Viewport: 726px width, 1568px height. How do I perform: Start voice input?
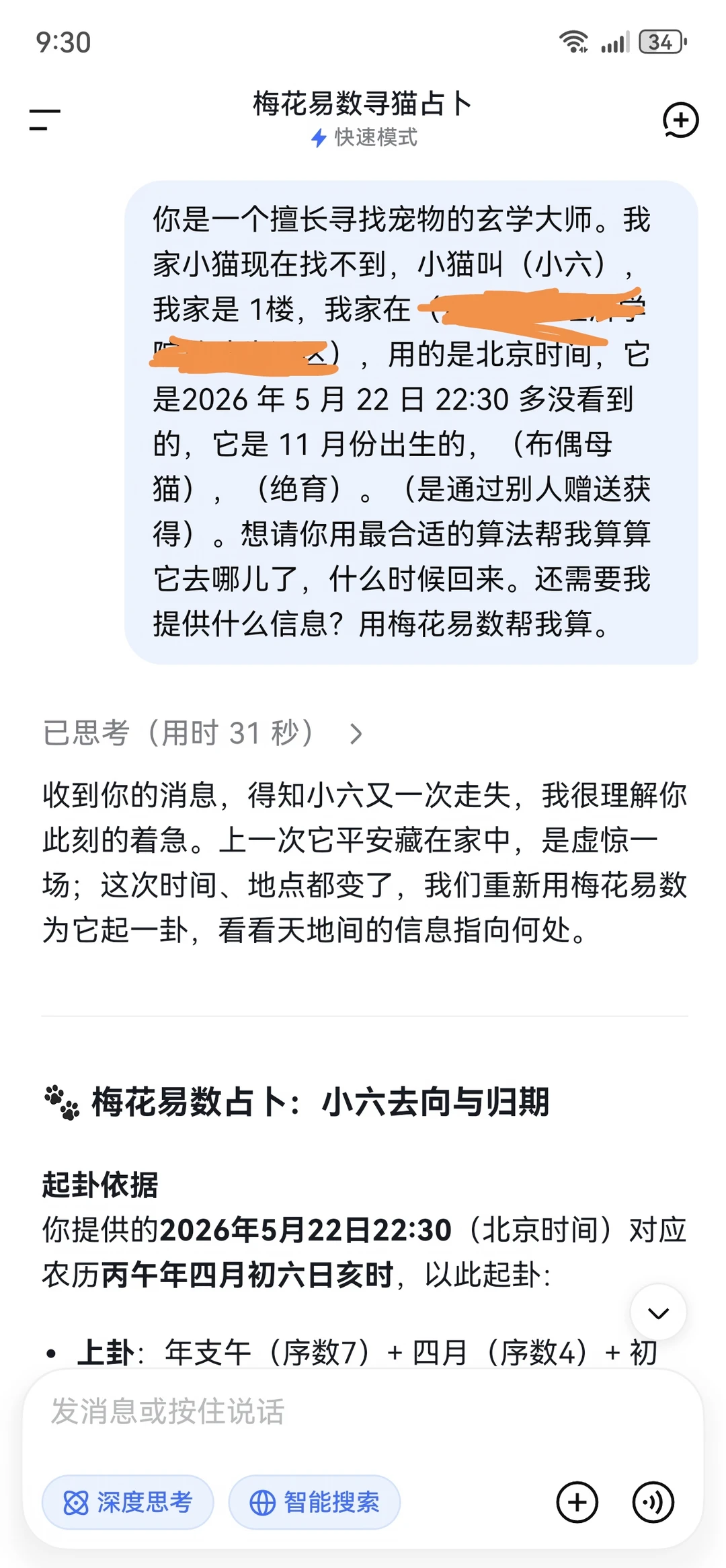(x=653, y=1502)
